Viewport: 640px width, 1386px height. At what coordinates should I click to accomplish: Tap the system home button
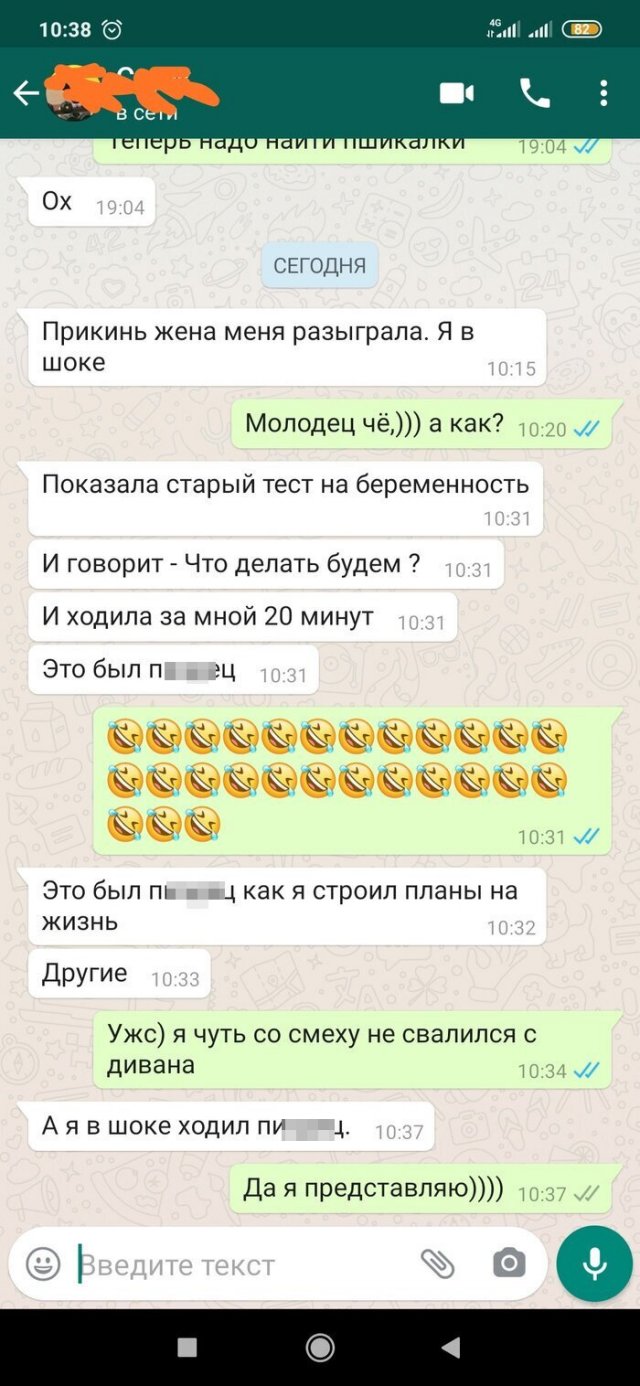pos(320,1348)
